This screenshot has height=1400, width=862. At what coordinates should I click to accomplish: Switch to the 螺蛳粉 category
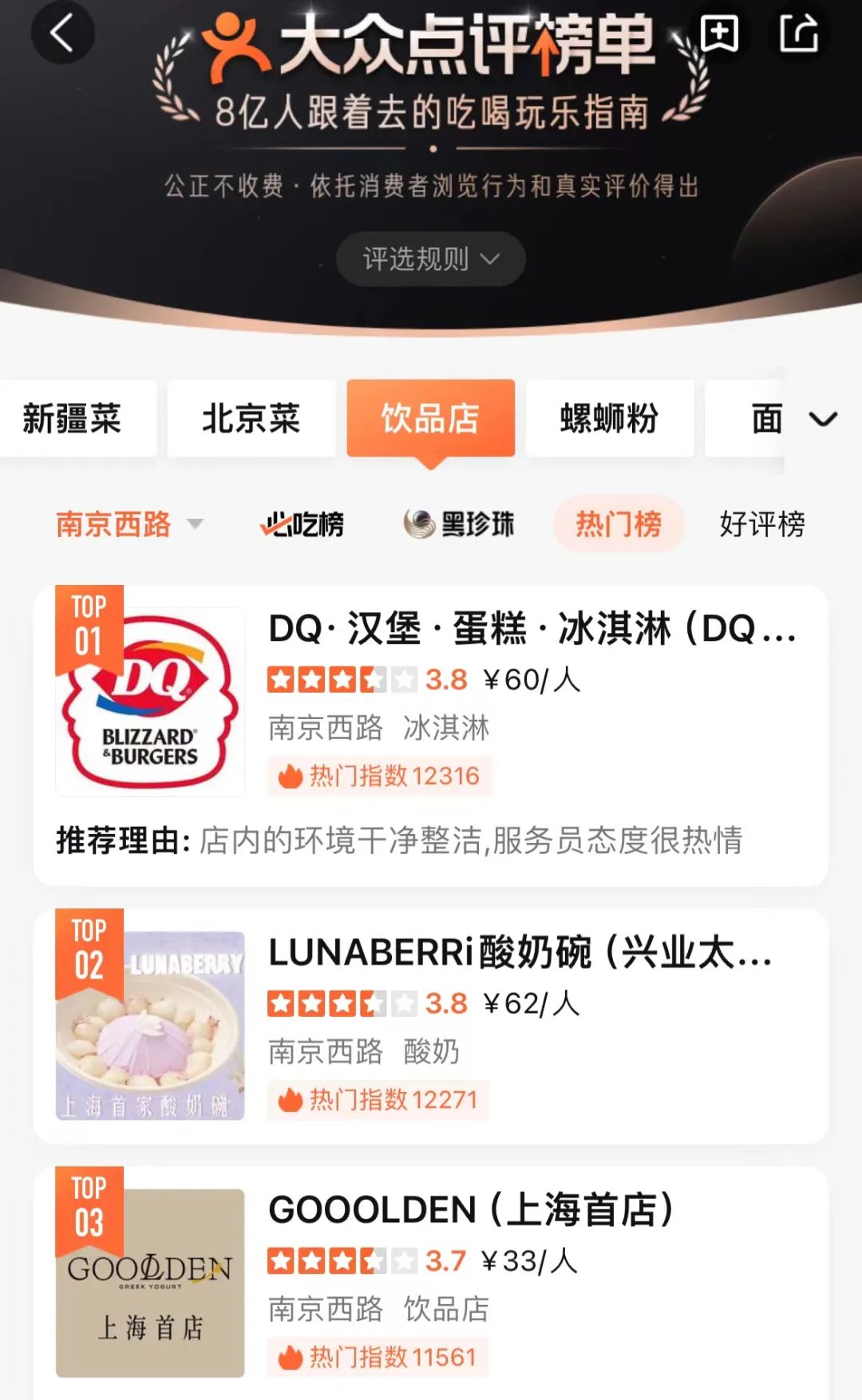click(x=609, y=418)
